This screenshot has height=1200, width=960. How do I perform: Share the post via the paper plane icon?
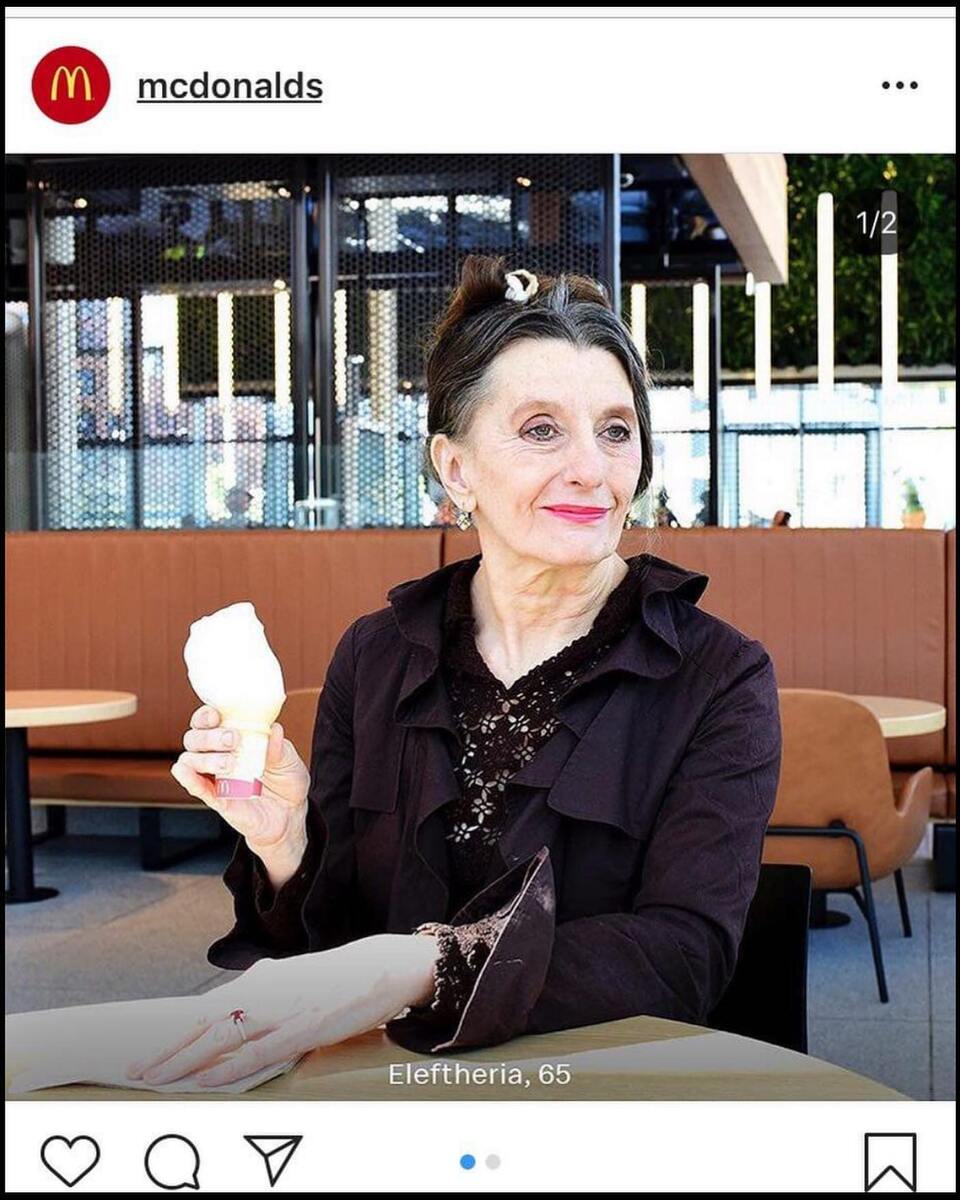[273, 1159]
